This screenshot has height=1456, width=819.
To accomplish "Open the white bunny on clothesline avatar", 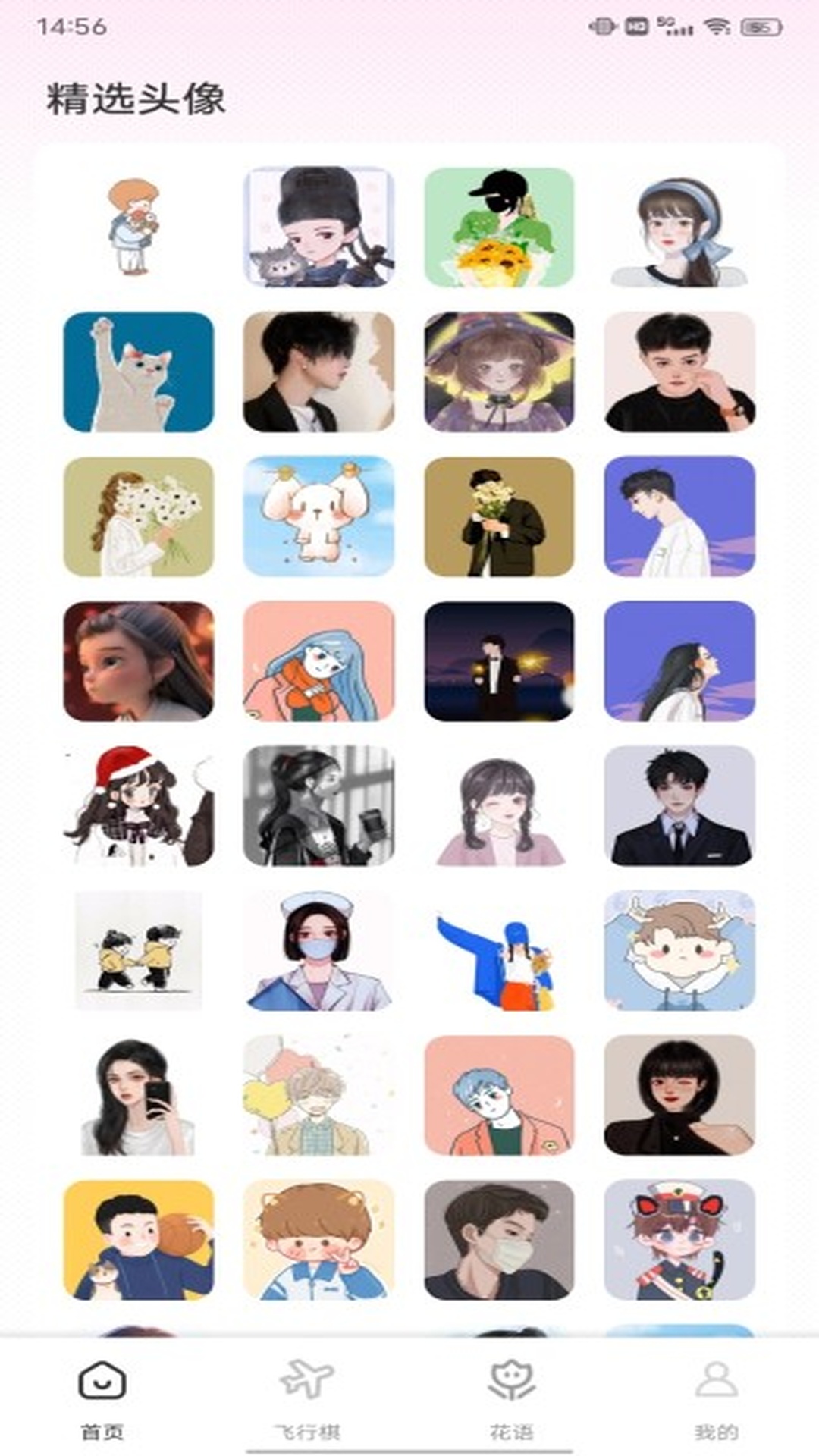I will (x=318, y=516).
